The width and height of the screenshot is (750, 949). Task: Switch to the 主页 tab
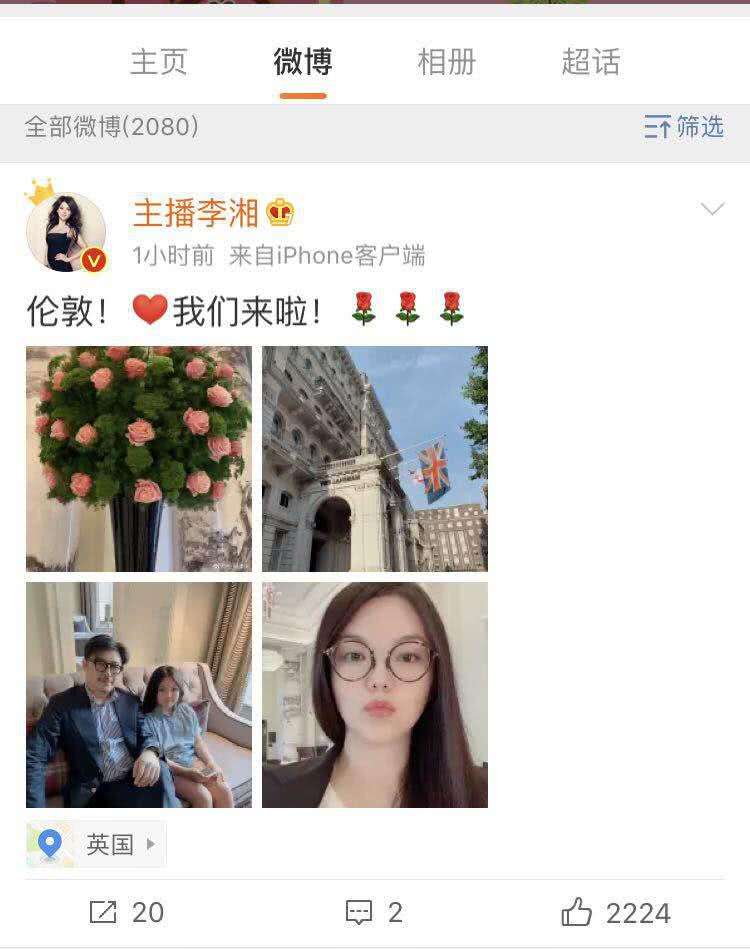click(x=159, y=62)
